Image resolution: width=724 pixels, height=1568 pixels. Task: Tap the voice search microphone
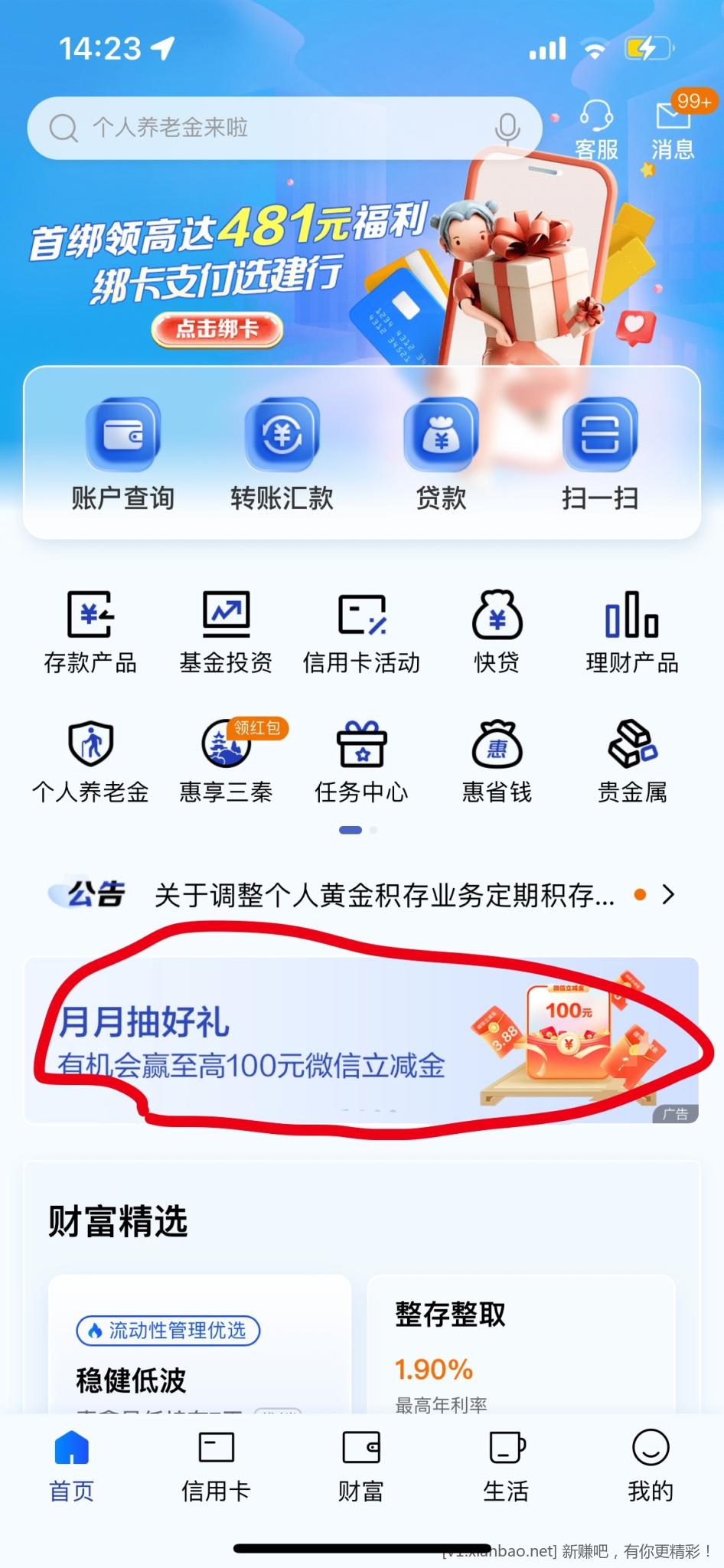point(507,129)
